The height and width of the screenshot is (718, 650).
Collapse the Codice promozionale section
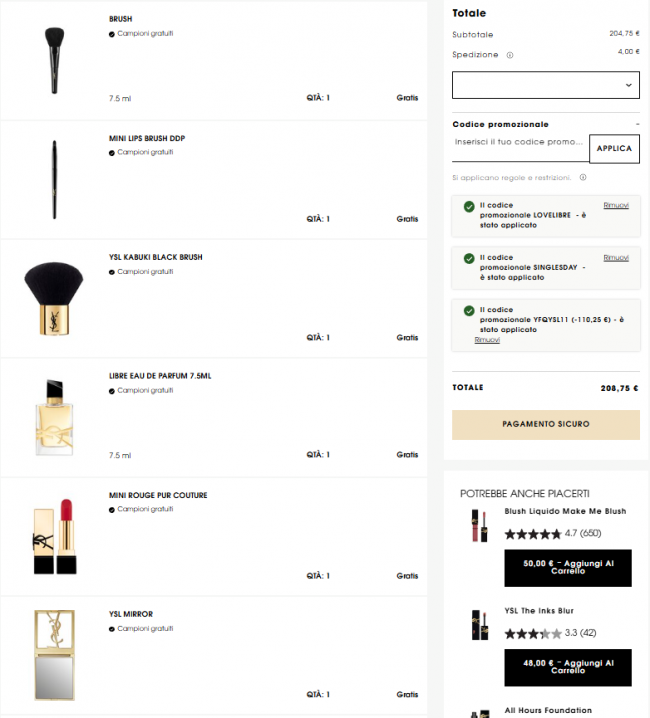[x=637, y=124]
